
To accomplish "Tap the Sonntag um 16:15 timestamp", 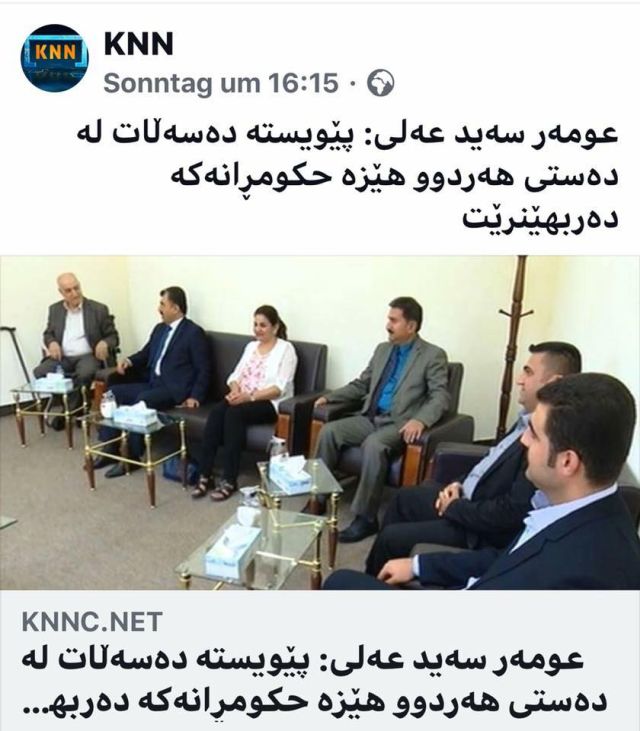I will pyautogui.click(x=220, y=84).
